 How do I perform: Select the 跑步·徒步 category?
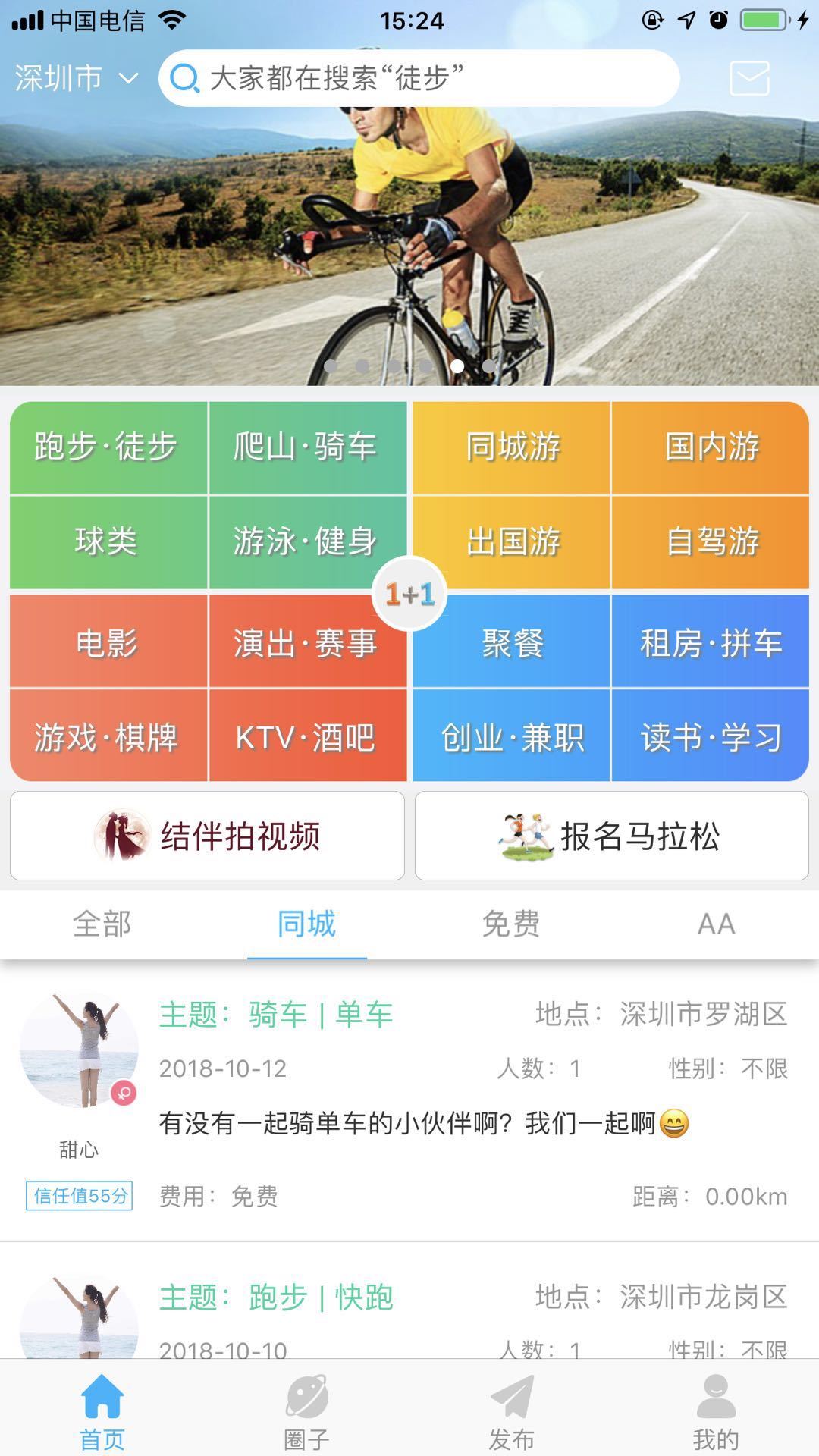pyautogui.click(x=108, y=447)
